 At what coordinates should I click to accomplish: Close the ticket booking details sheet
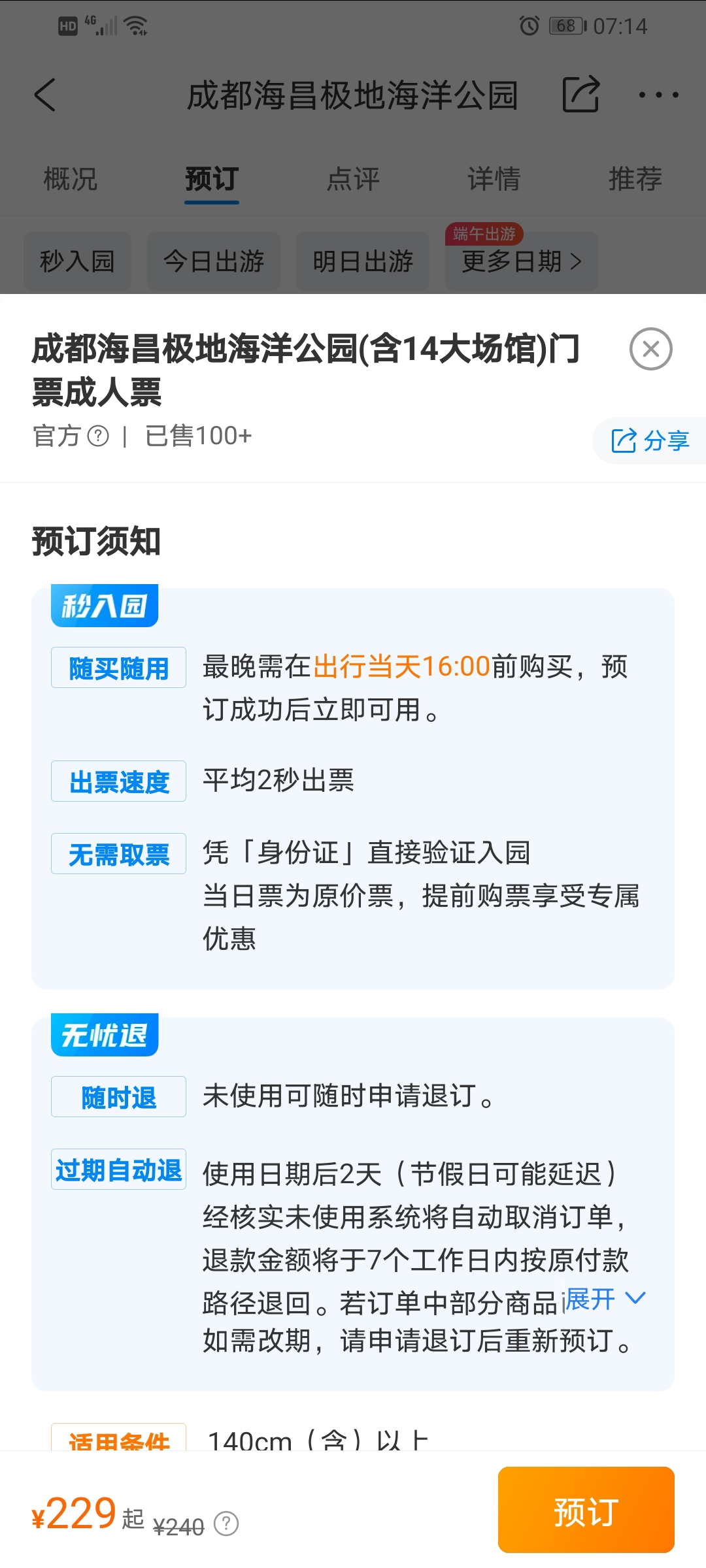[650, 349]
